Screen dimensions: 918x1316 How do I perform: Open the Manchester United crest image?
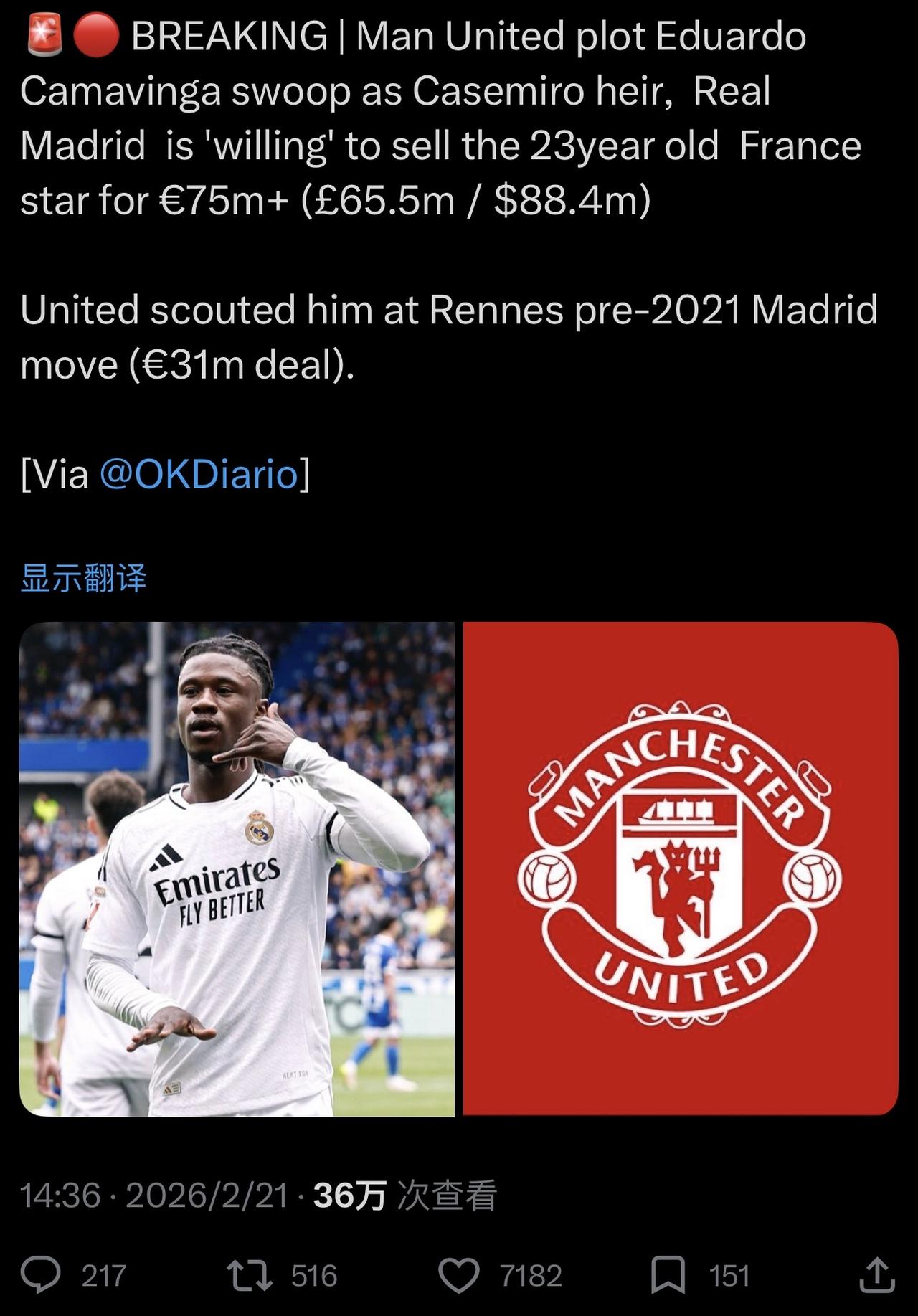coord(680,868)
